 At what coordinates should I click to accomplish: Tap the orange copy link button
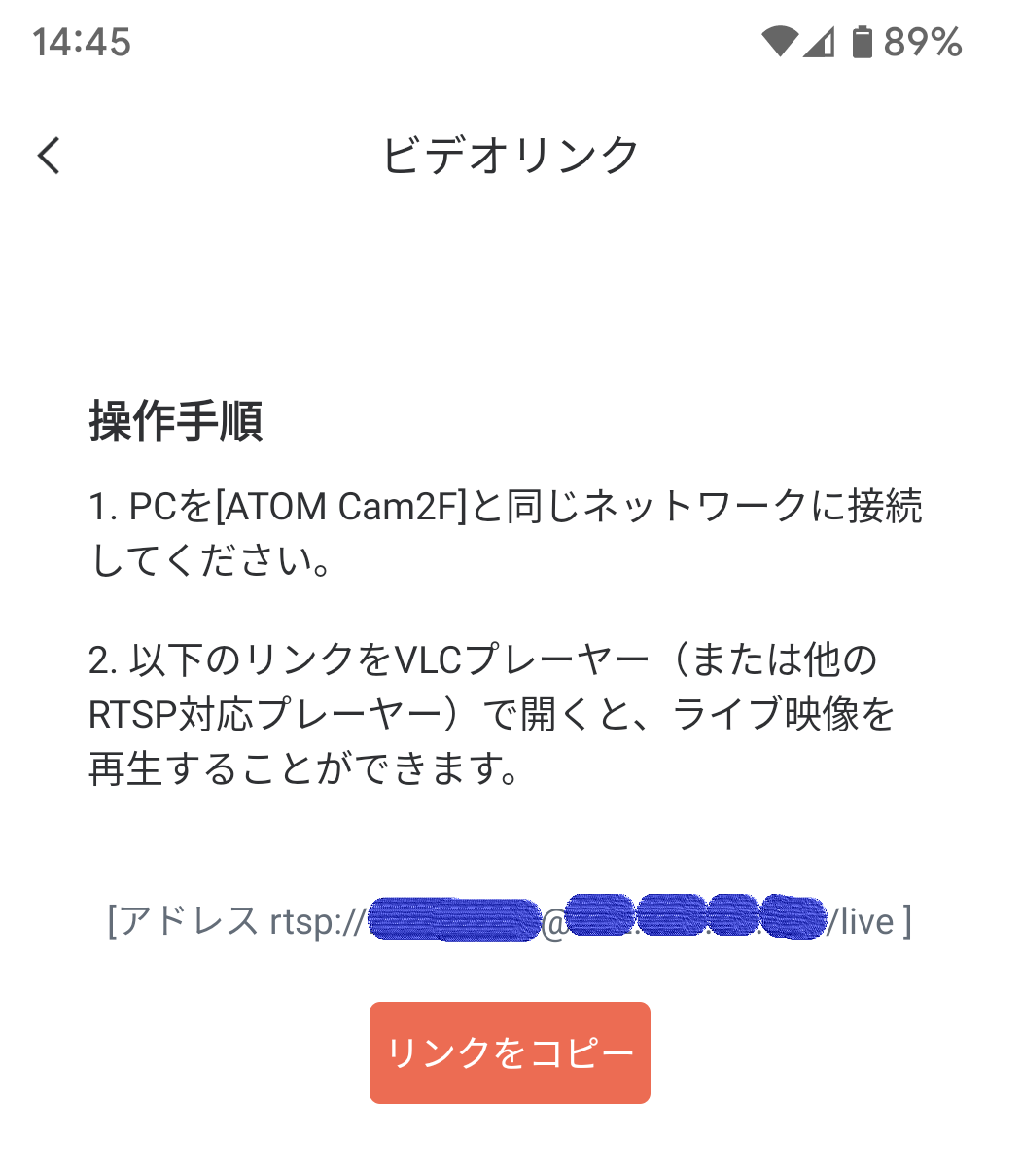pyautogui.click(x=509, y=1051)
